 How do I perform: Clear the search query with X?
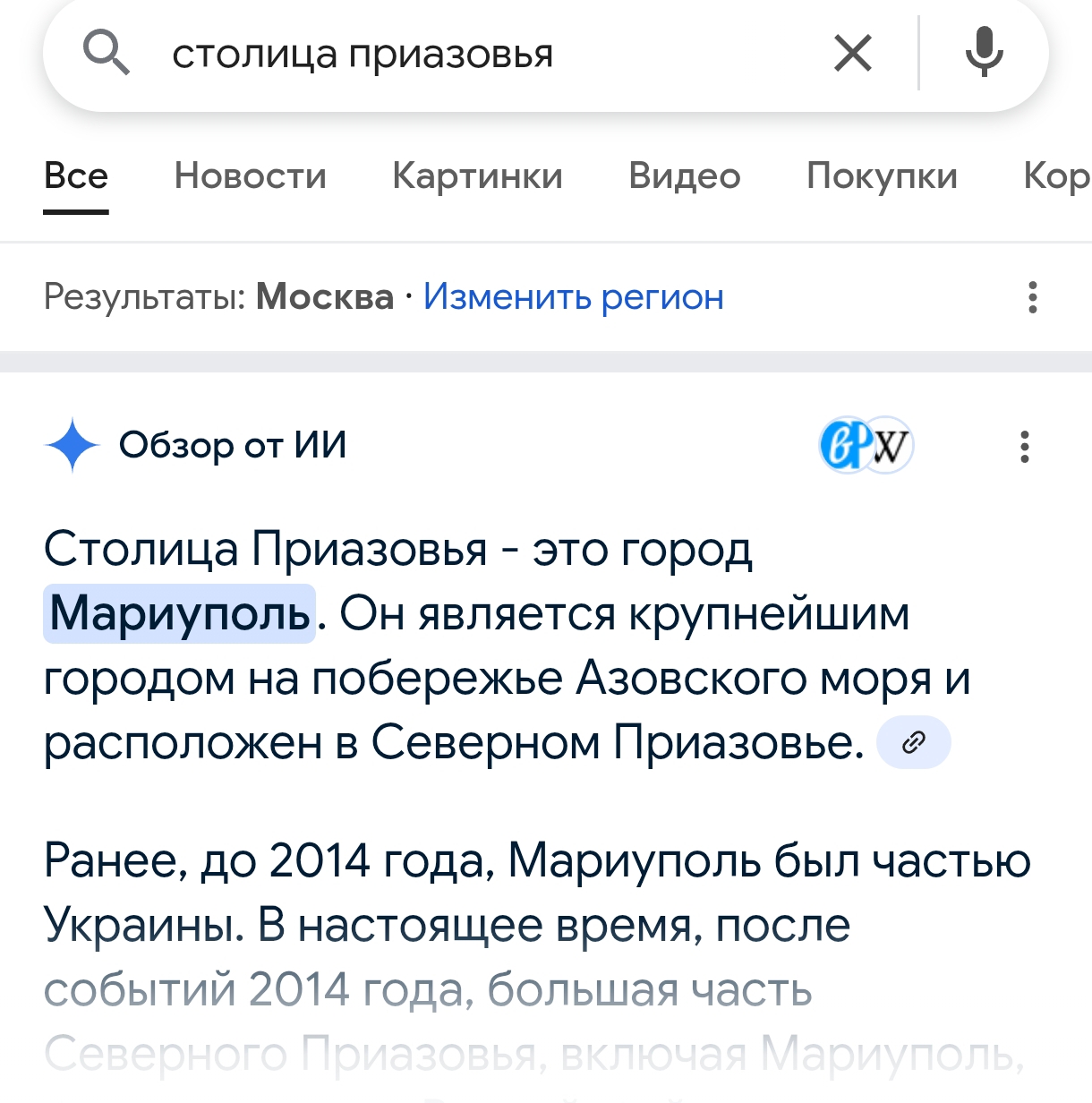tap(852, 54)
